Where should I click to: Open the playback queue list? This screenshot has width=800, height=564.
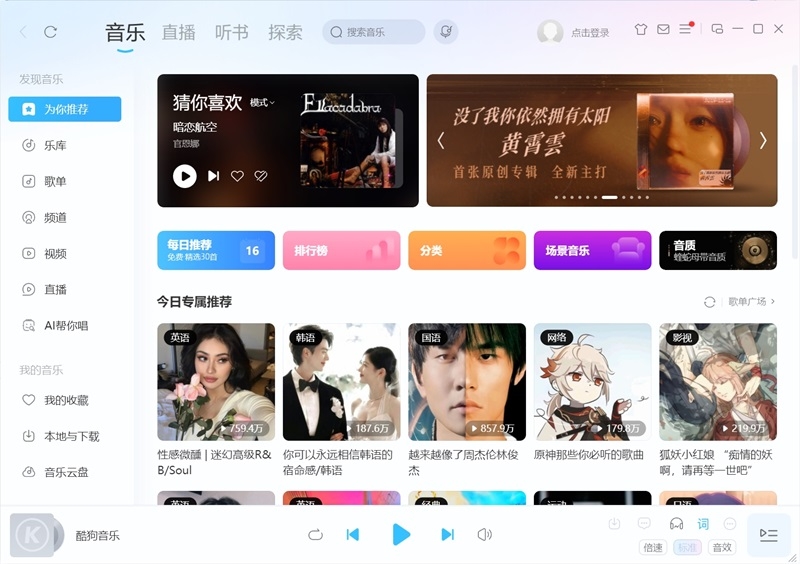[x=768, y=535]
